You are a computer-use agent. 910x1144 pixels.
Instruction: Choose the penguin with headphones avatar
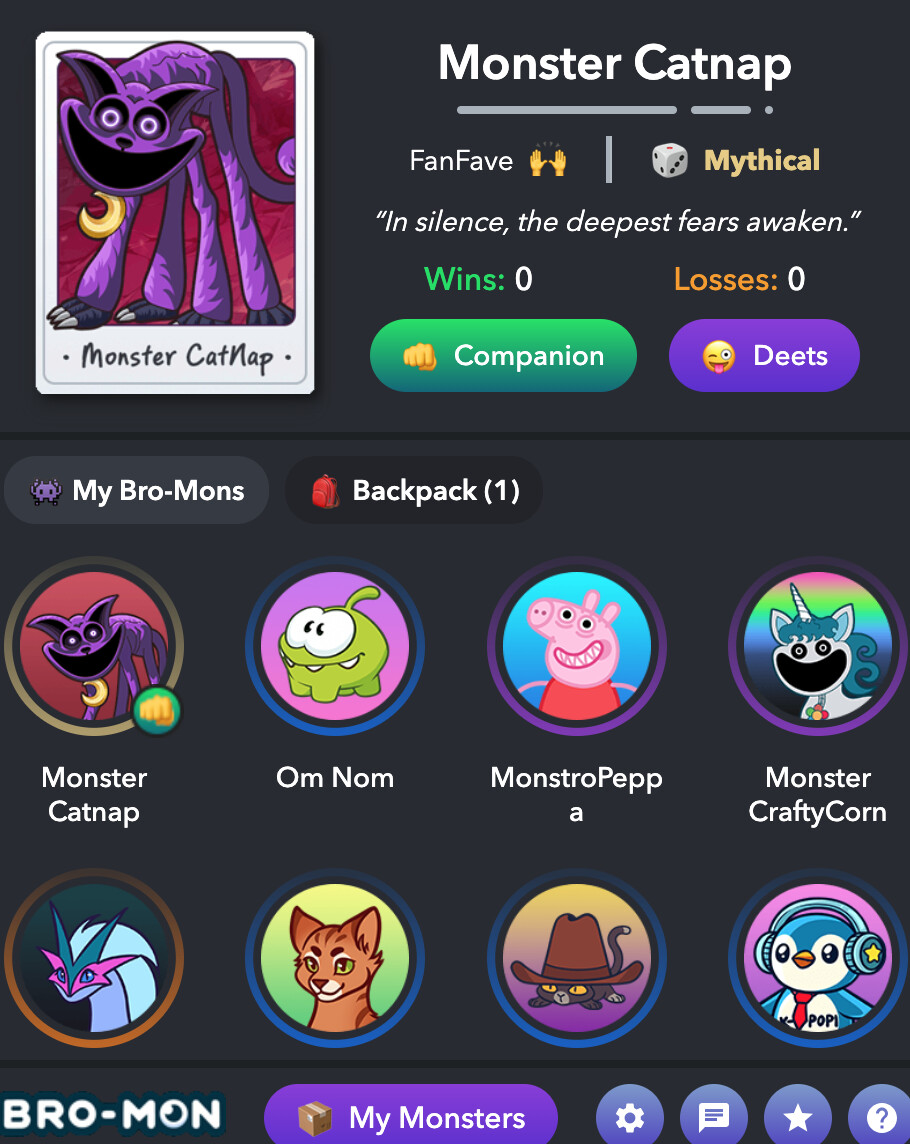[x=818, y=958]
